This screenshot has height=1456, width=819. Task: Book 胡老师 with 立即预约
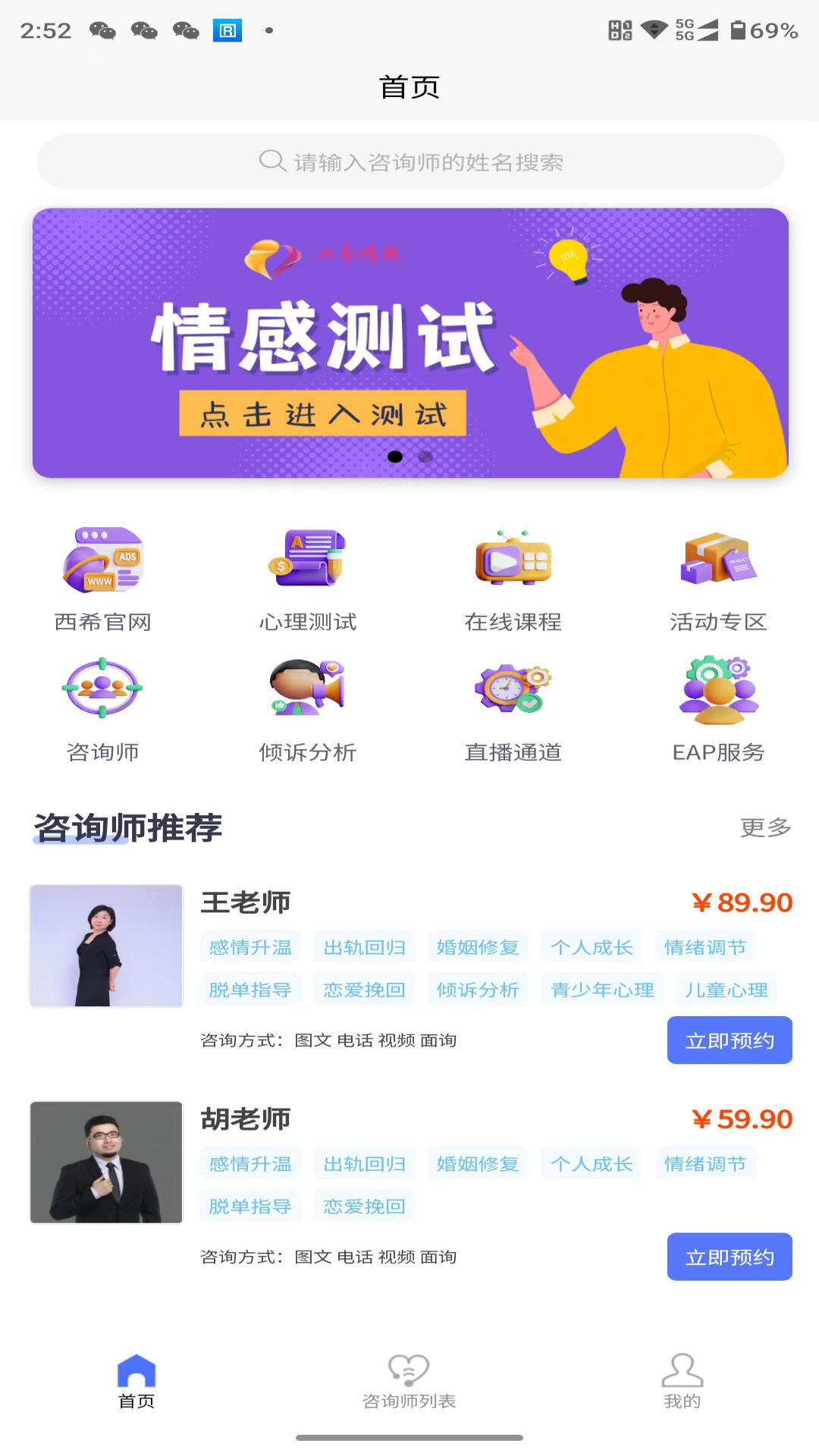click(x=729, y=1257)
